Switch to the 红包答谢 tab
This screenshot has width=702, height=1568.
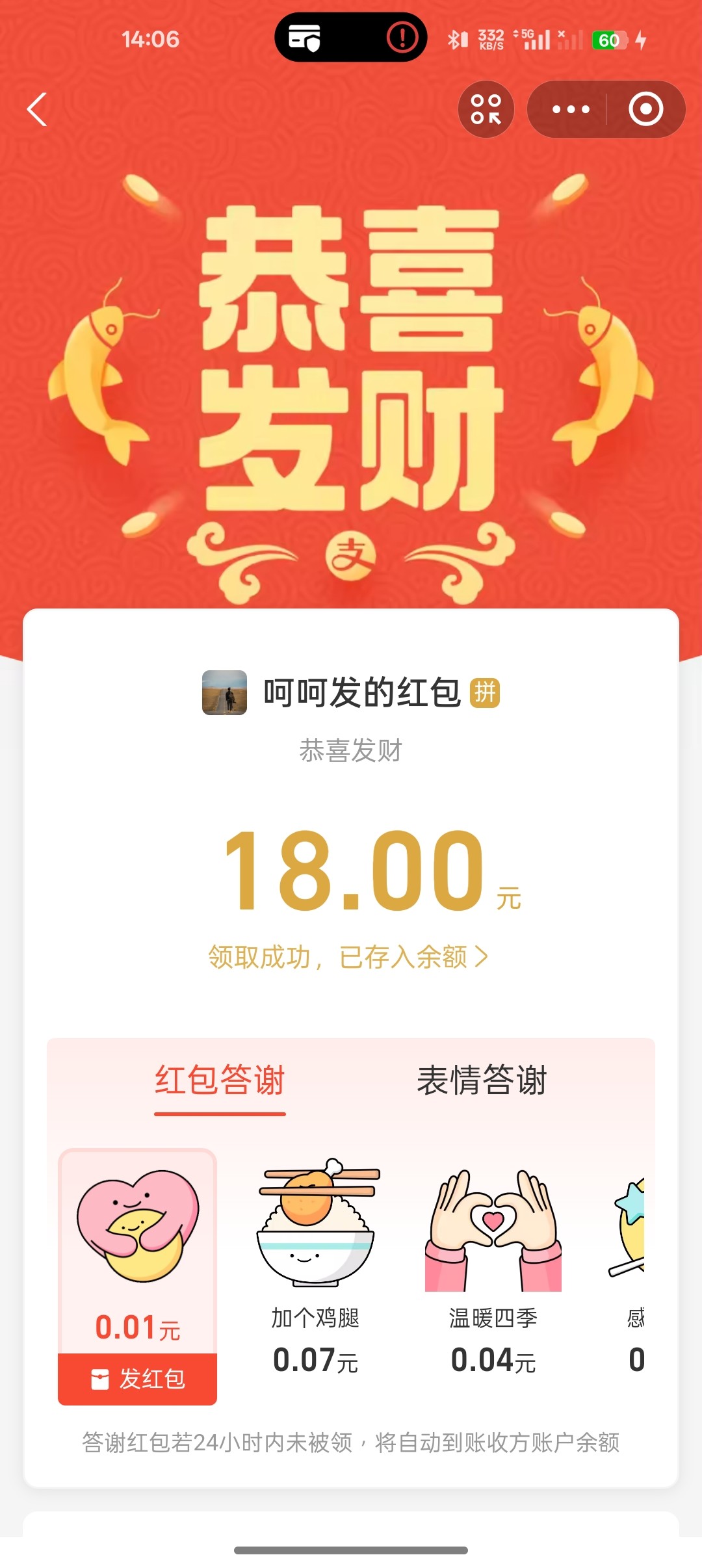(220, 1080)
